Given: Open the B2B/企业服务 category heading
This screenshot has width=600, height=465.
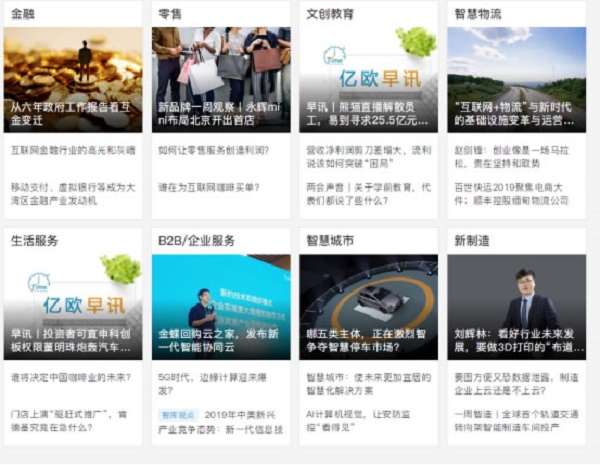Looking at the screenshot, I should [x=196, y=241].
